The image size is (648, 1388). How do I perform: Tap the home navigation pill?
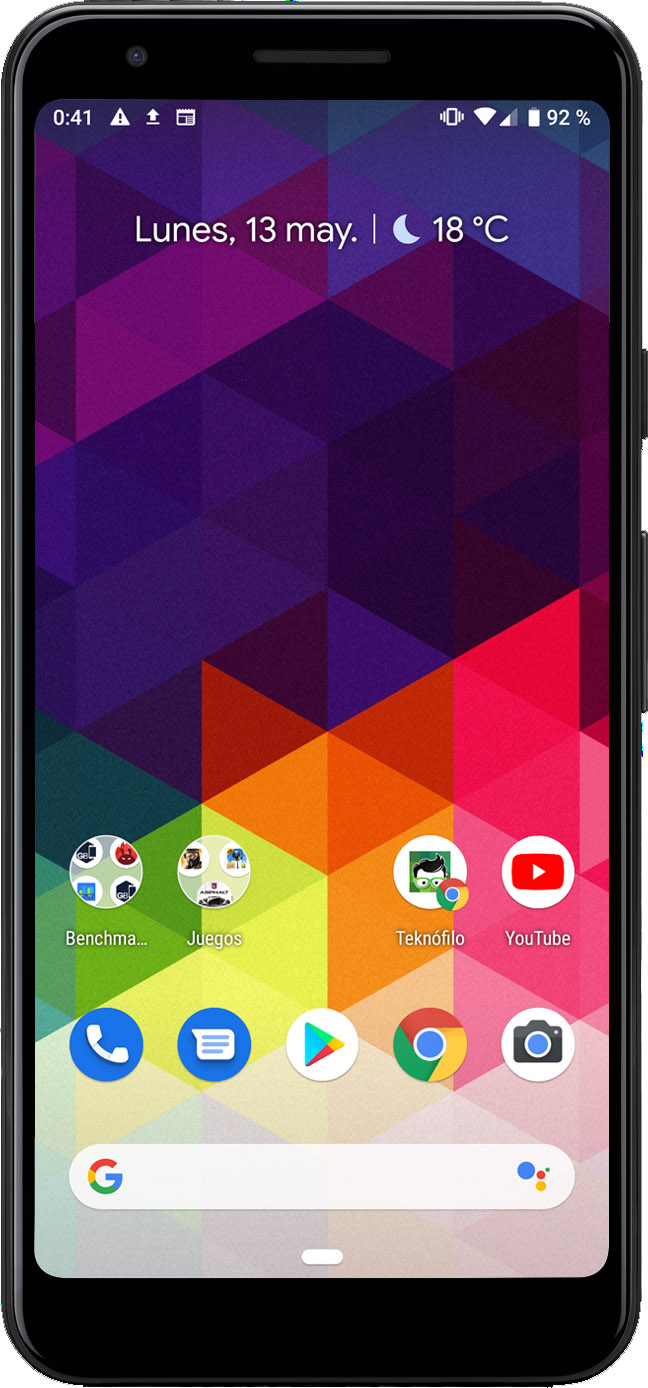point(322,1257)
